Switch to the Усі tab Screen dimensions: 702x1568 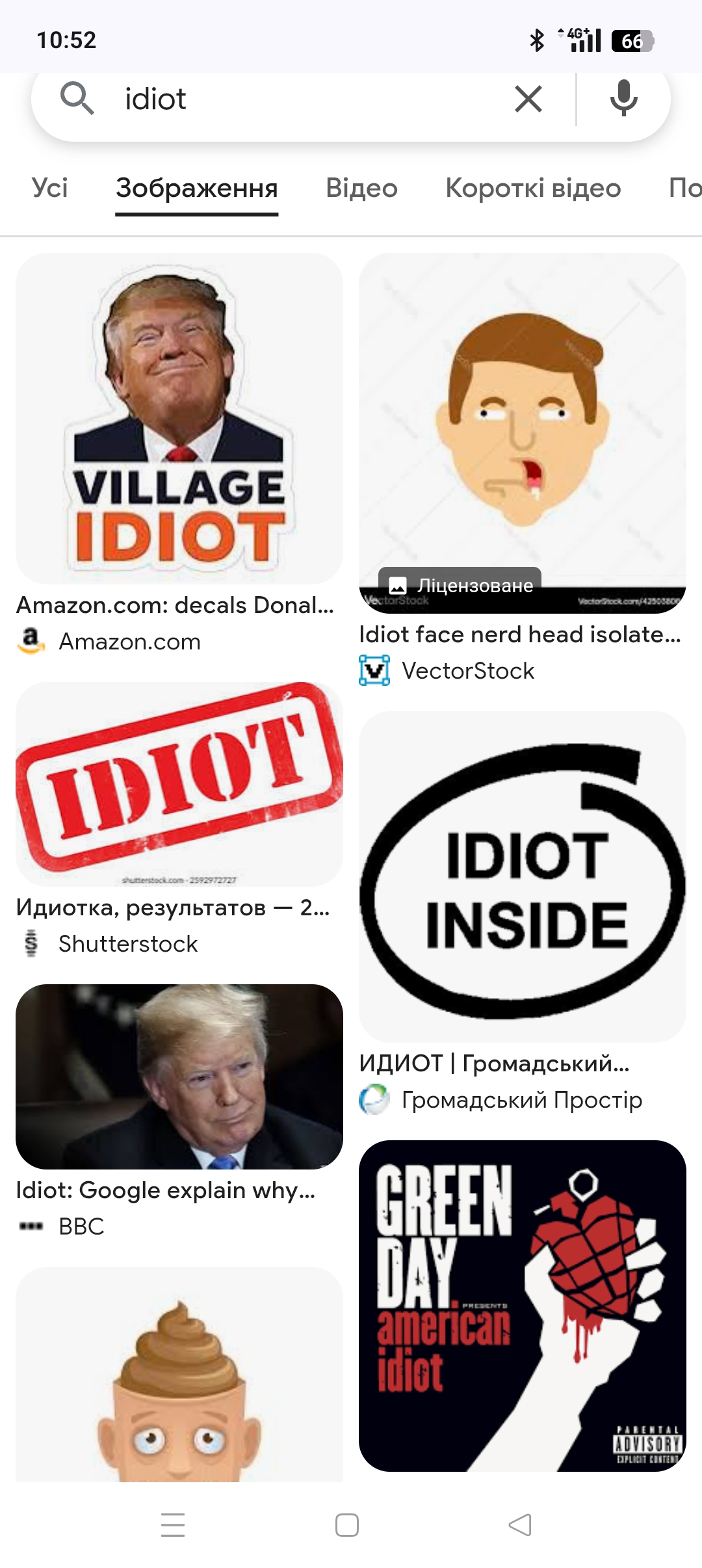[49, 188]
